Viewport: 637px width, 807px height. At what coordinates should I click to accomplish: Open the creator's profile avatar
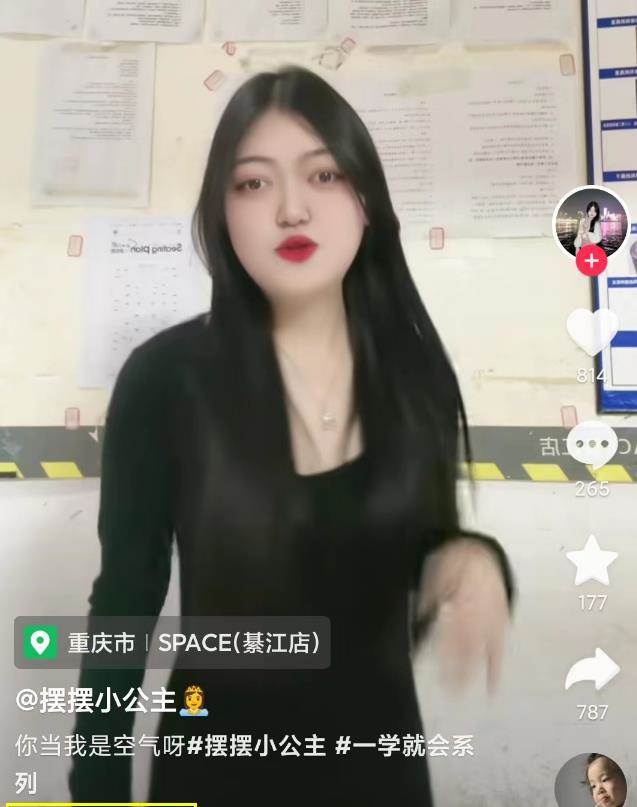pyautogui.click(x=591, y=222)
